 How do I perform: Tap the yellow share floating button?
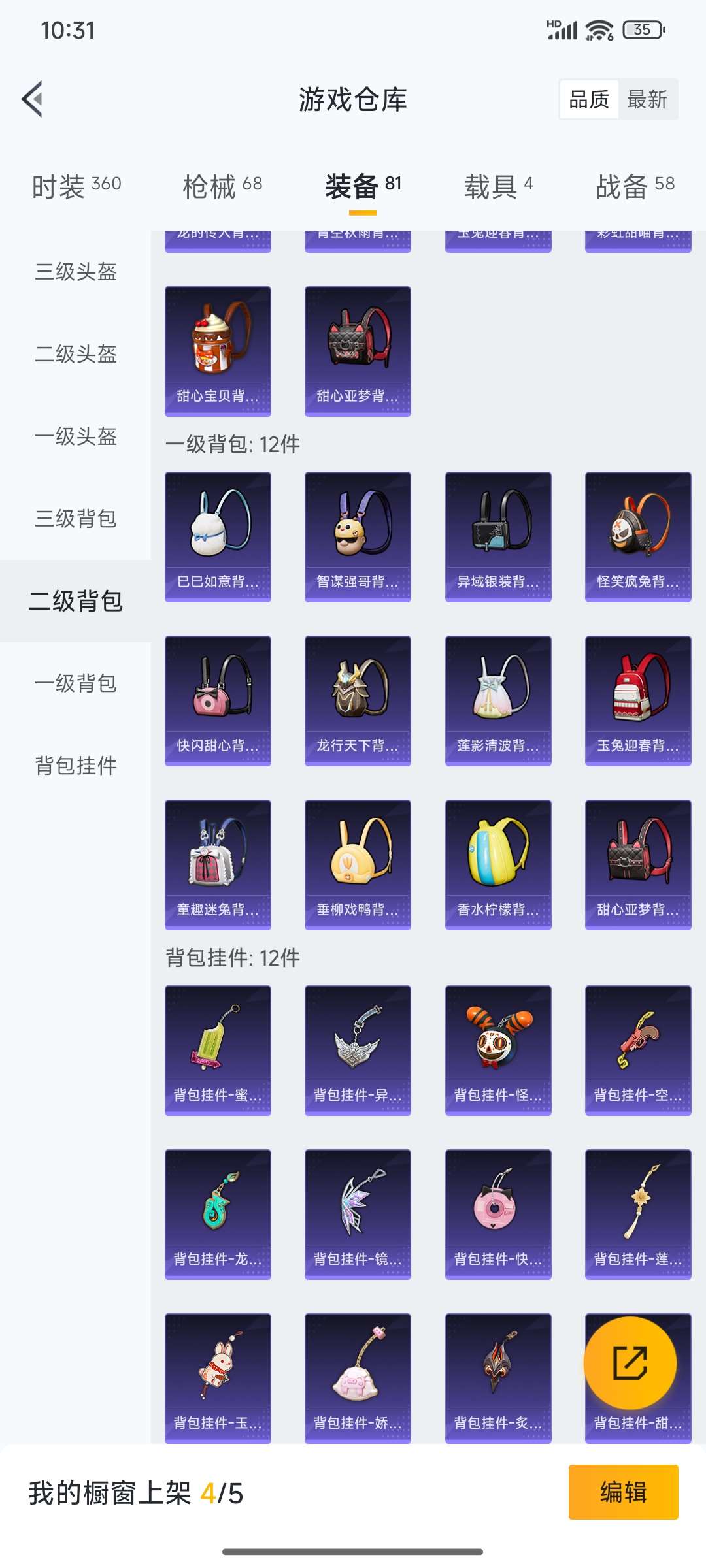click(630, 1363)
